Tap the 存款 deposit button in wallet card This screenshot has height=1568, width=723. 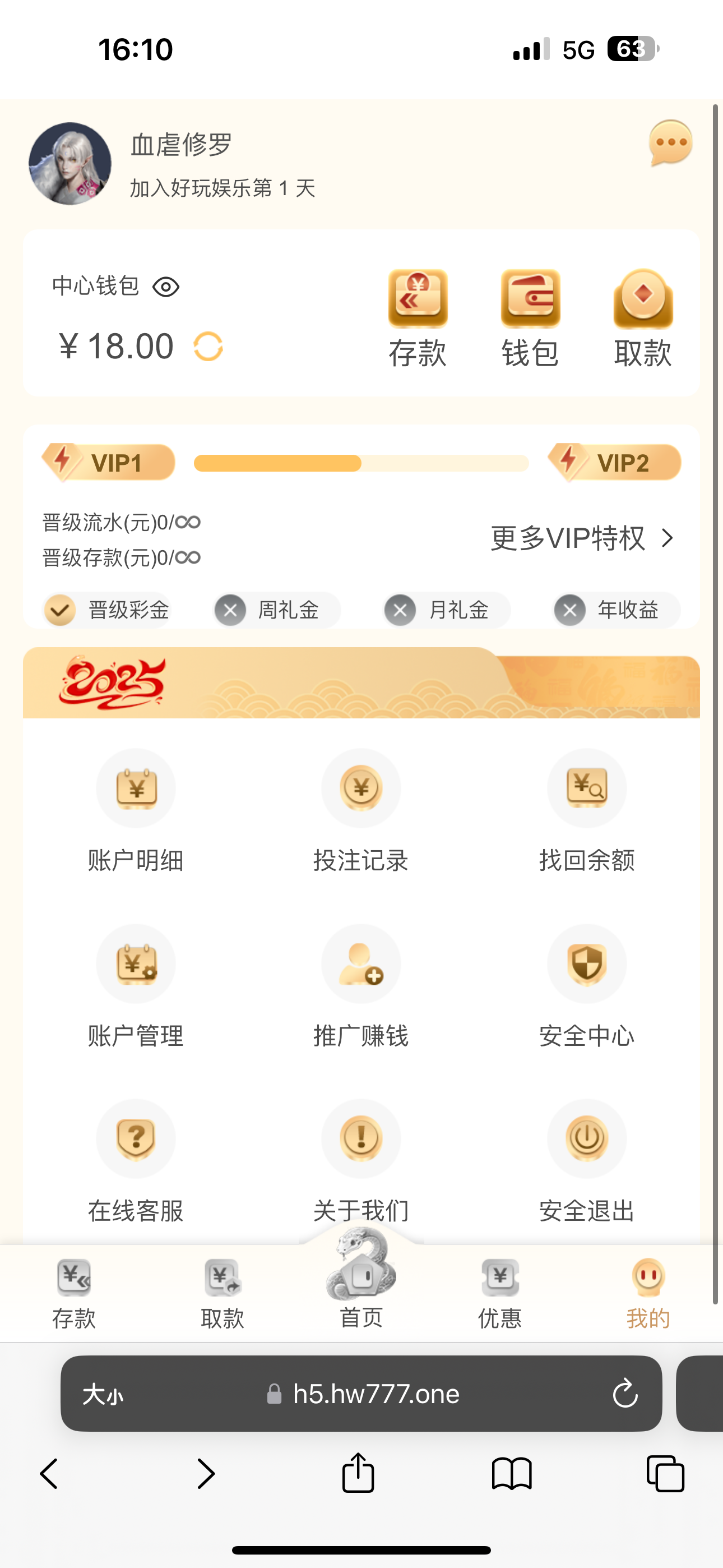pos(418,318)
